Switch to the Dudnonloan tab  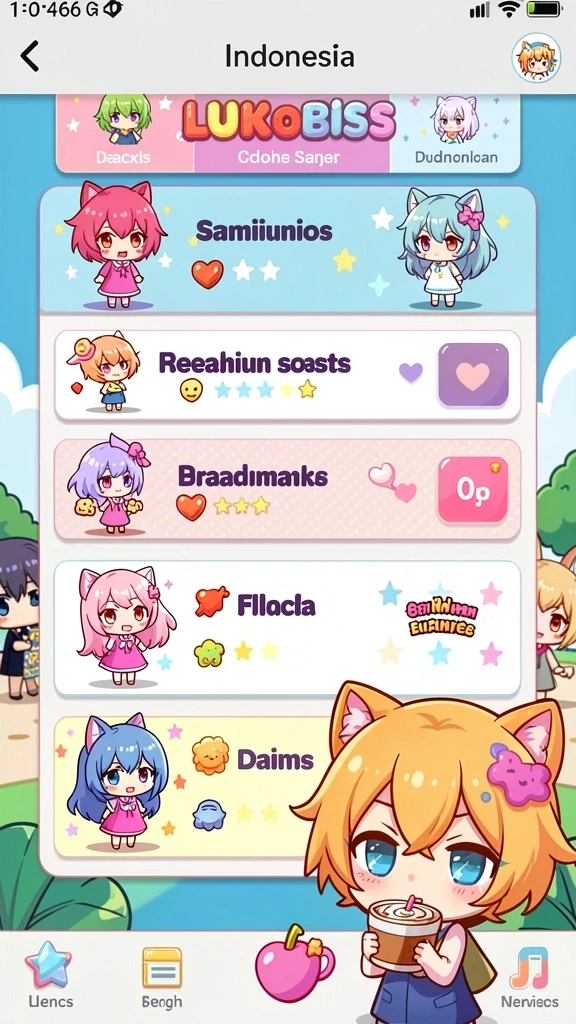click(x=455, y=133)
